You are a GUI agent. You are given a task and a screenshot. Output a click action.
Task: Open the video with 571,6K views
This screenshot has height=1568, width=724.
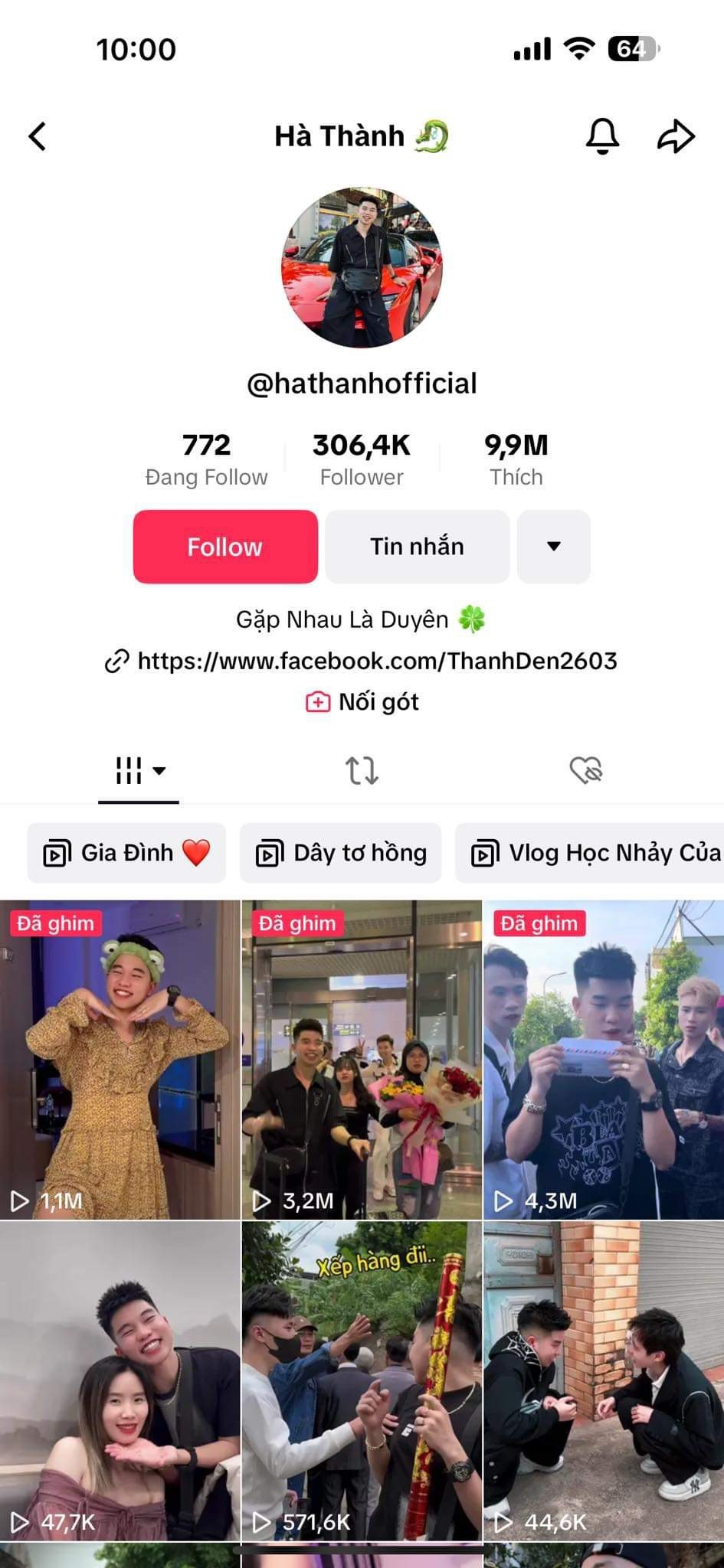tap(362, 1381)
